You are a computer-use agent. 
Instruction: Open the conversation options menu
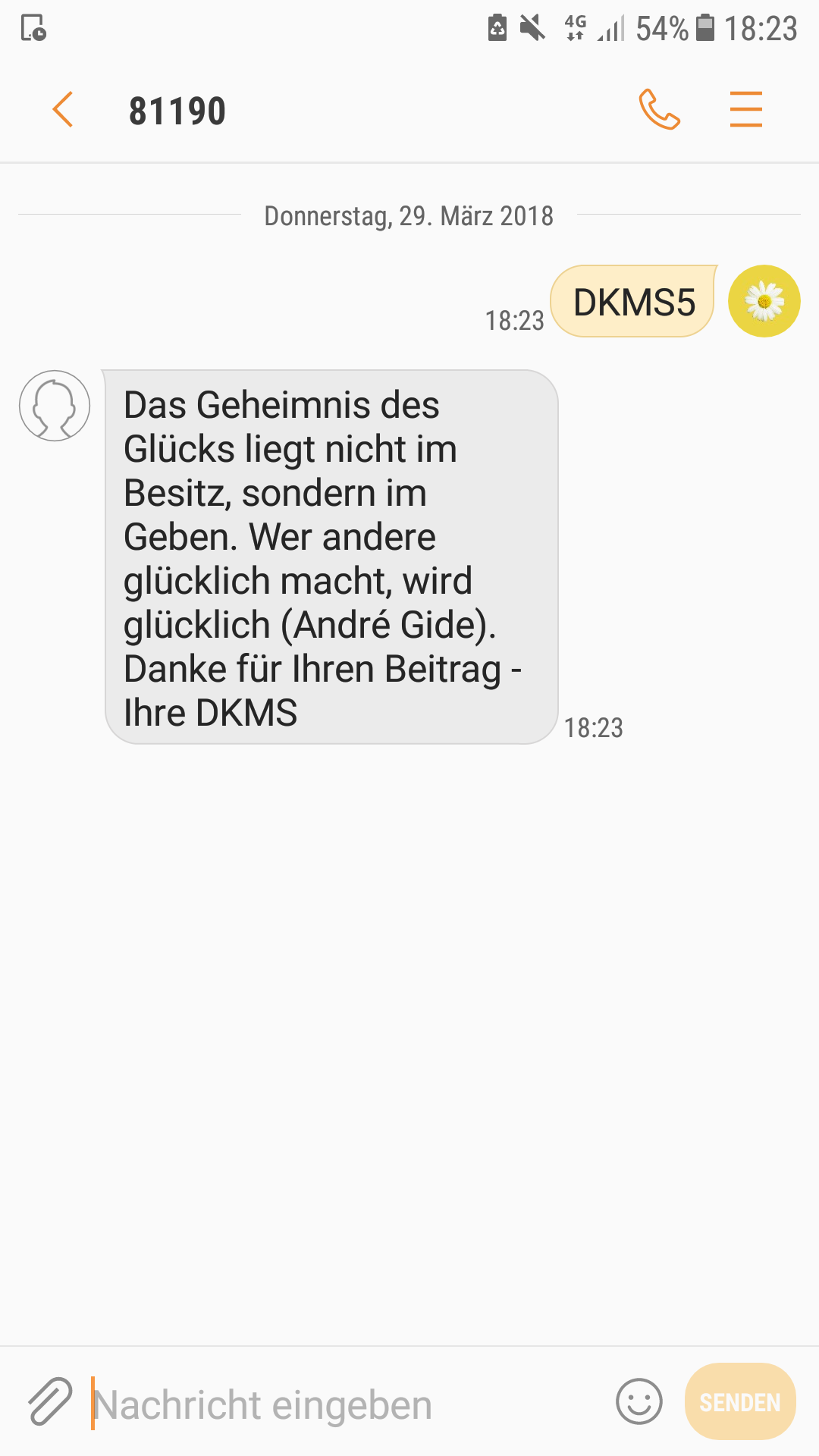(746, 109)
